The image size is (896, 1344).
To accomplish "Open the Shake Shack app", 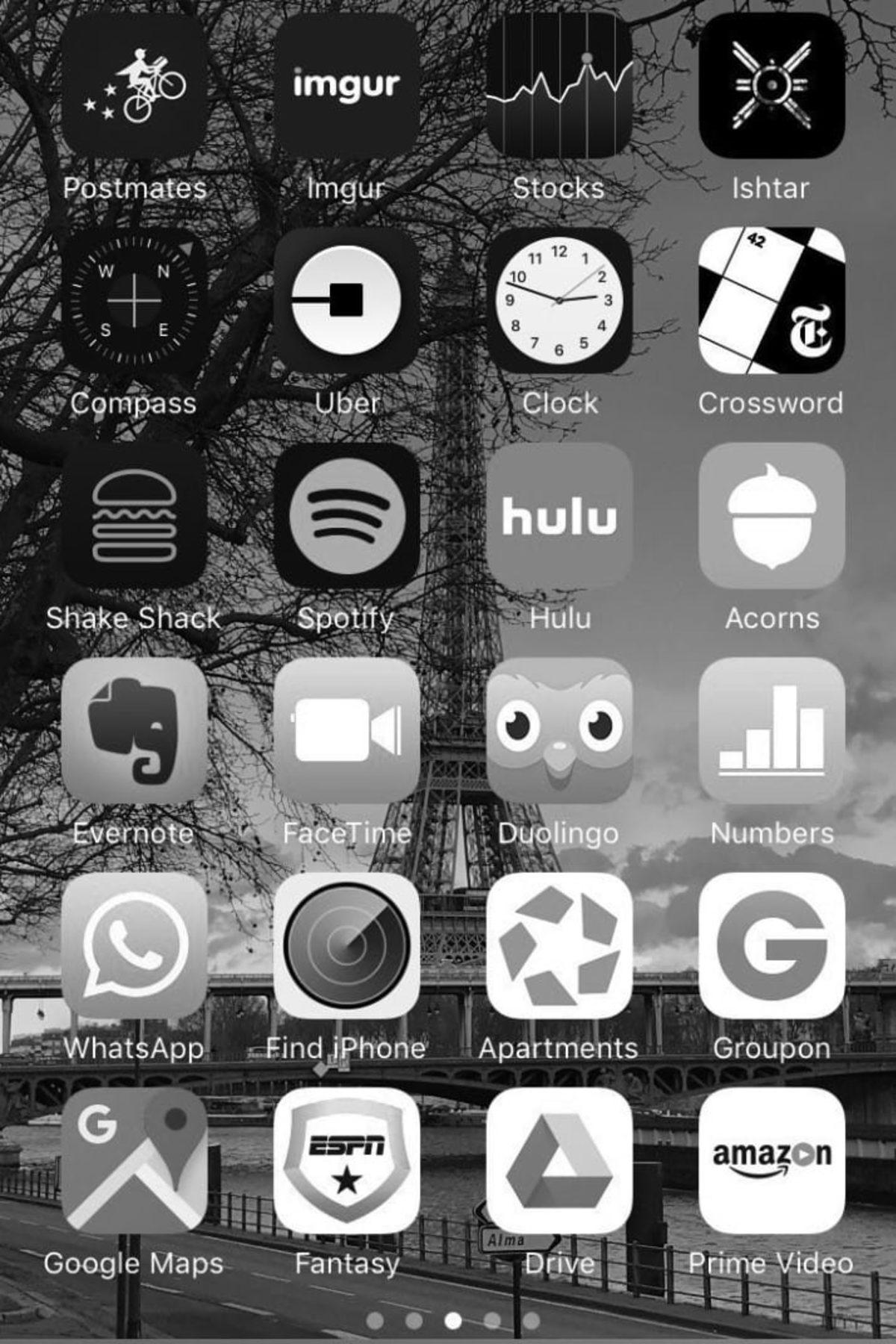I will tap(135, 517).
